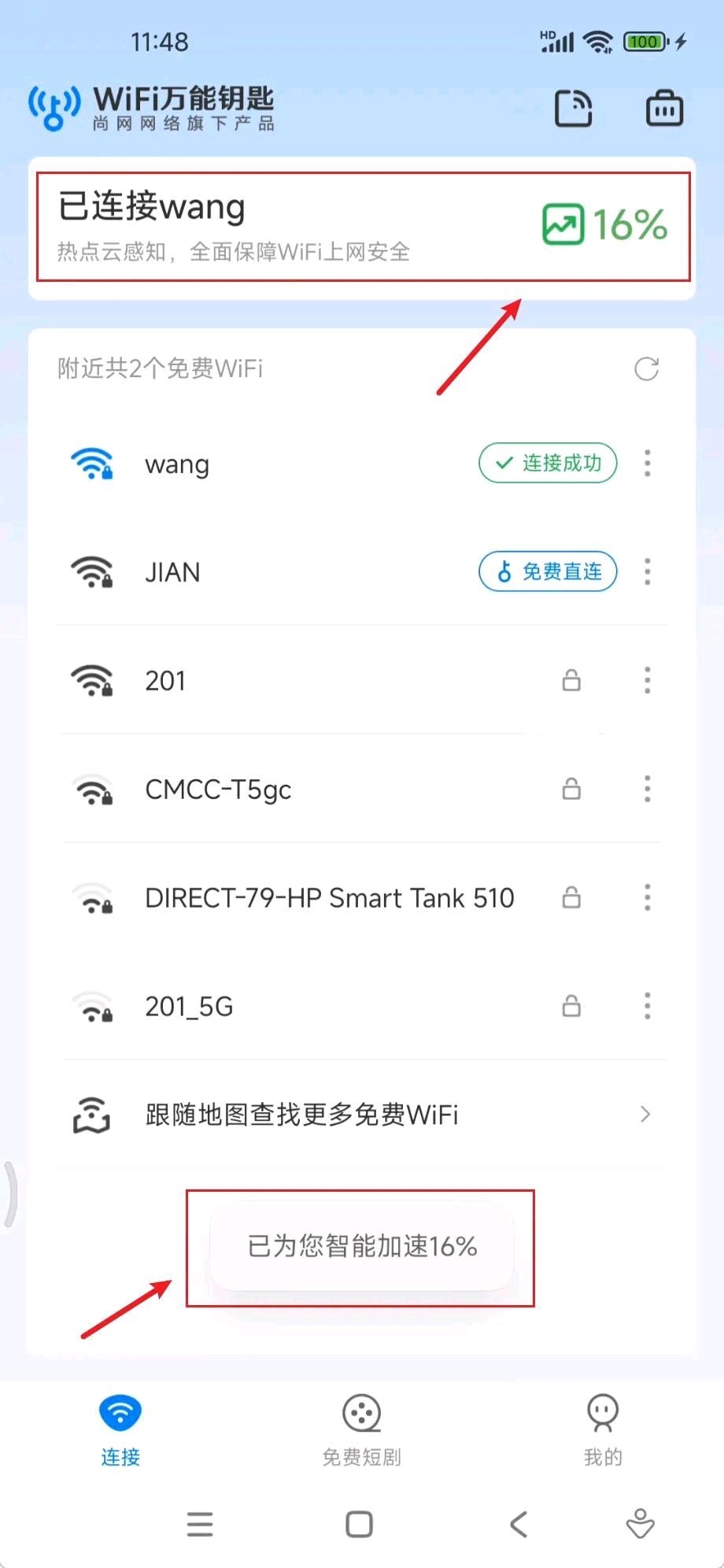Refresh the nearby WiFi list

coord(646,368)
